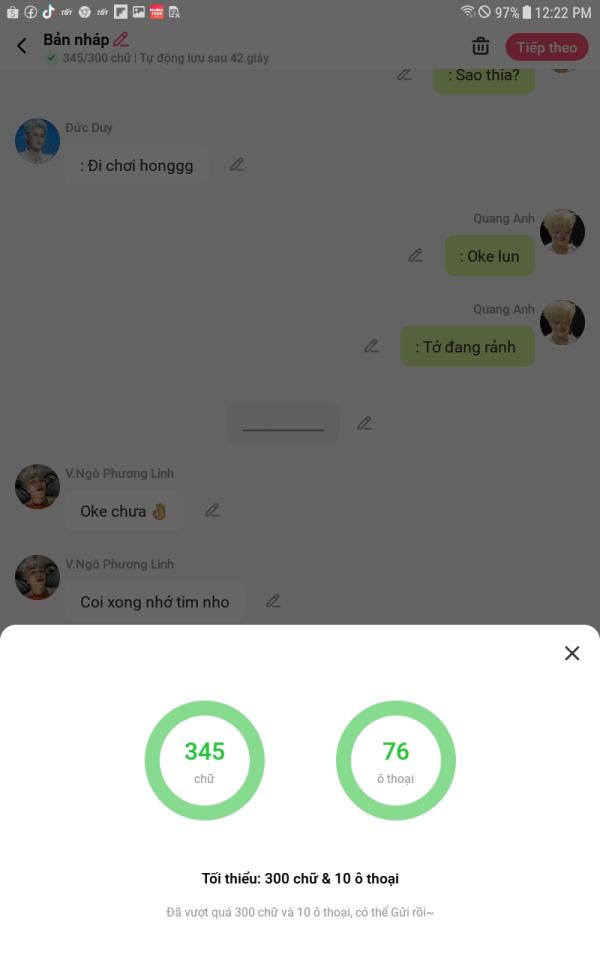Edit the ': Tớ đang rảnh' message

(371, 347)
